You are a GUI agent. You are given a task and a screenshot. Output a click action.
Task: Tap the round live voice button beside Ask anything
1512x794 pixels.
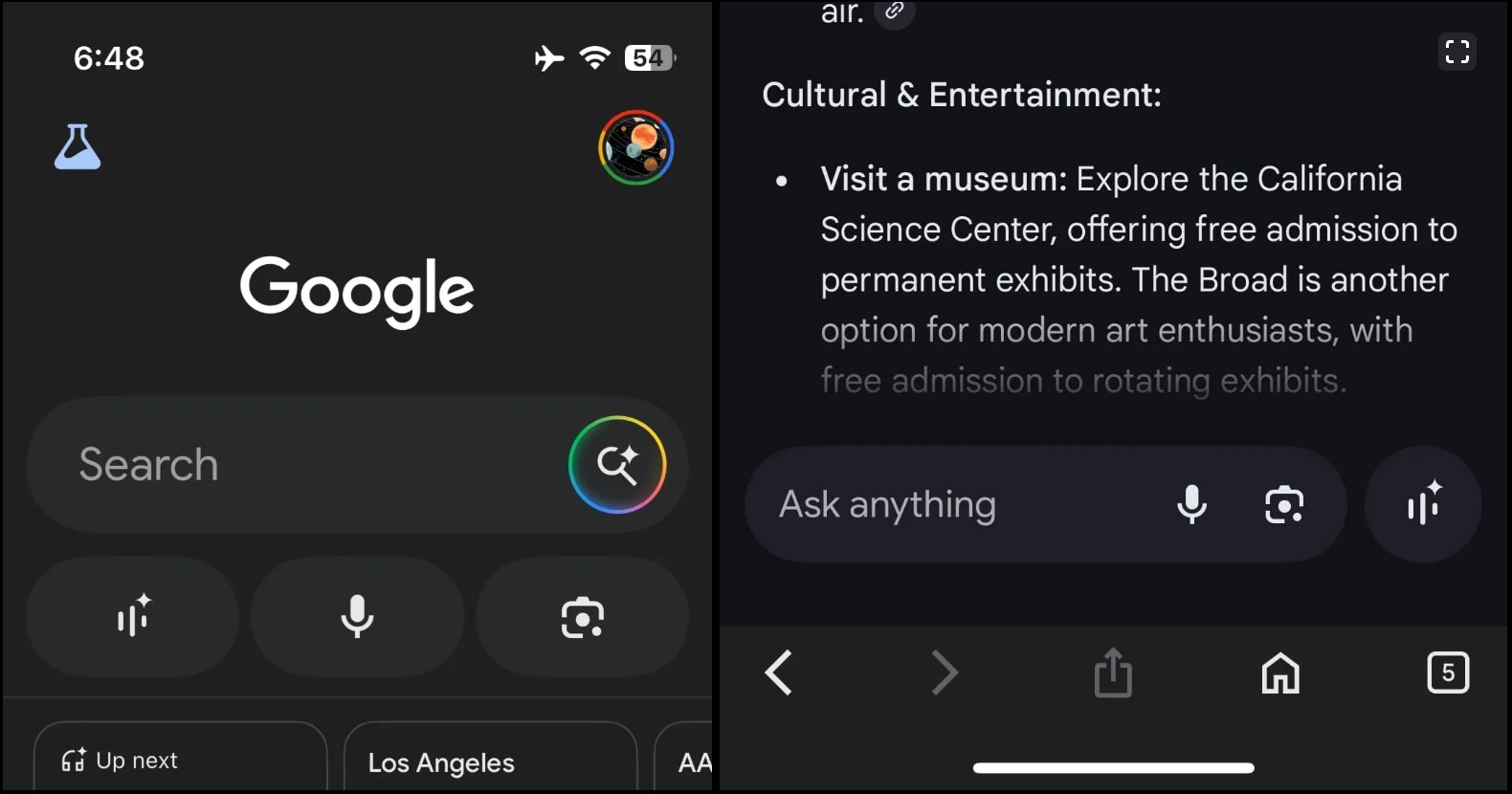[x=1423, y=504]
